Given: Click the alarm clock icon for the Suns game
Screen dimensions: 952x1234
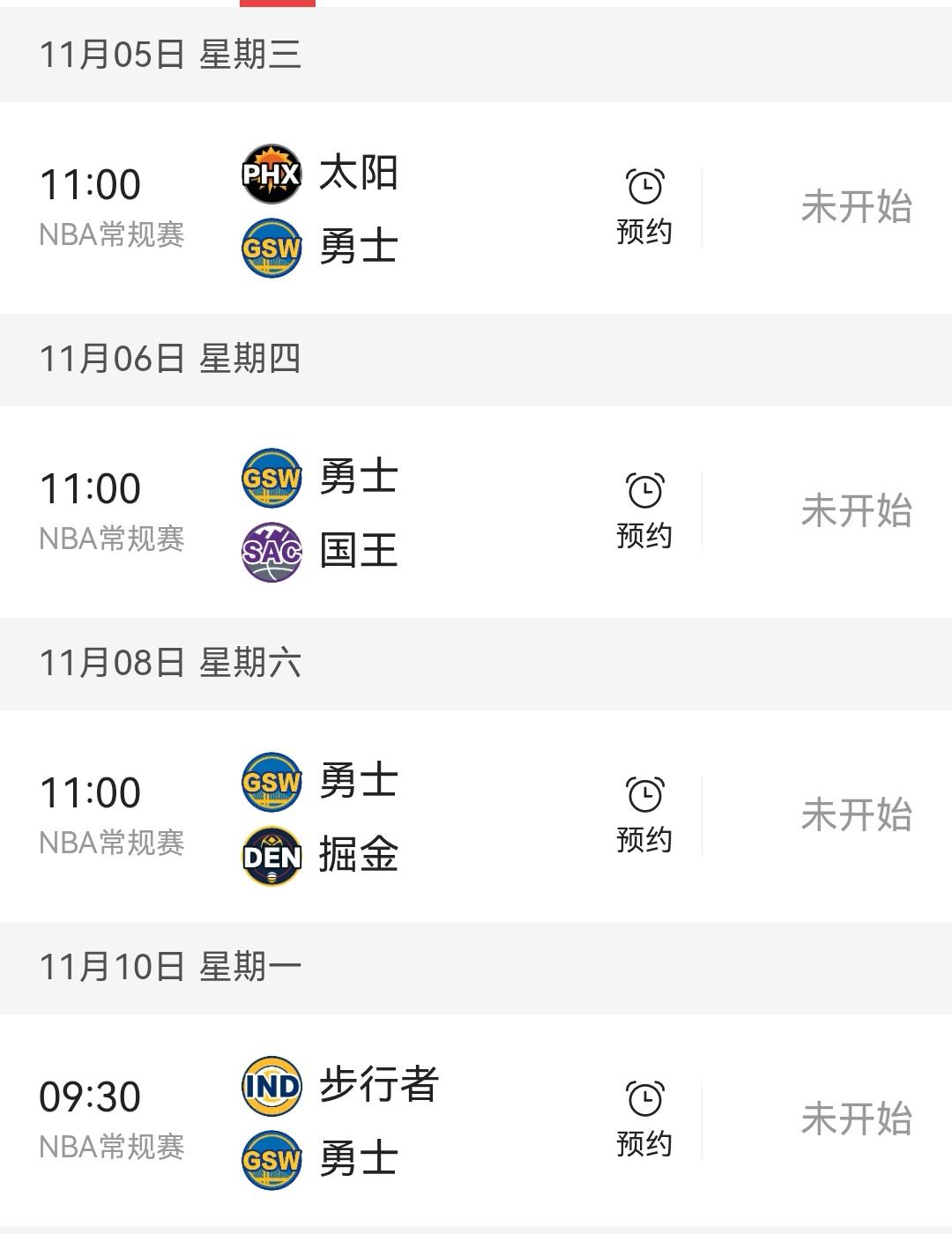Looking at the screenshot, I should point(644,186).
